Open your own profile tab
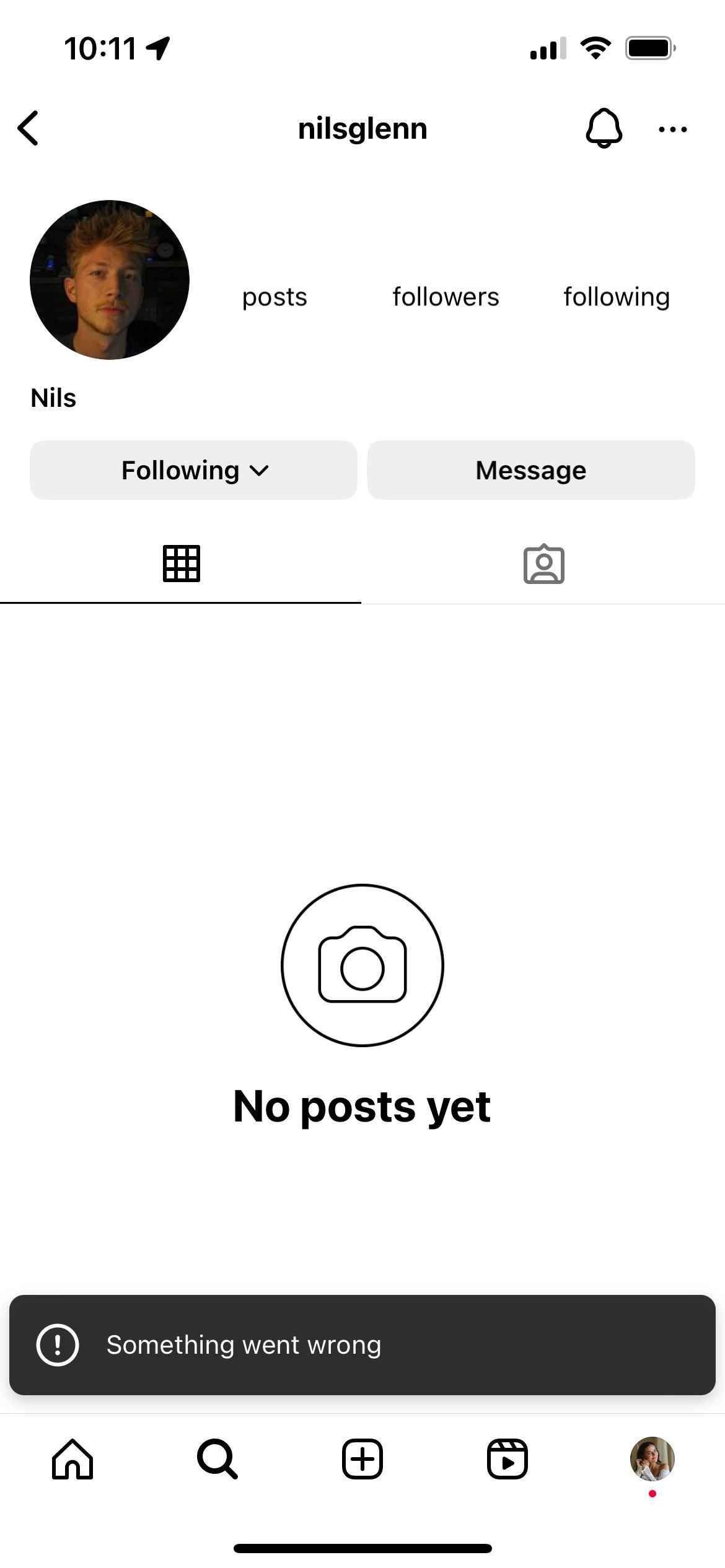Screen dimensions: 725x1568 (x=652, y=1459)
